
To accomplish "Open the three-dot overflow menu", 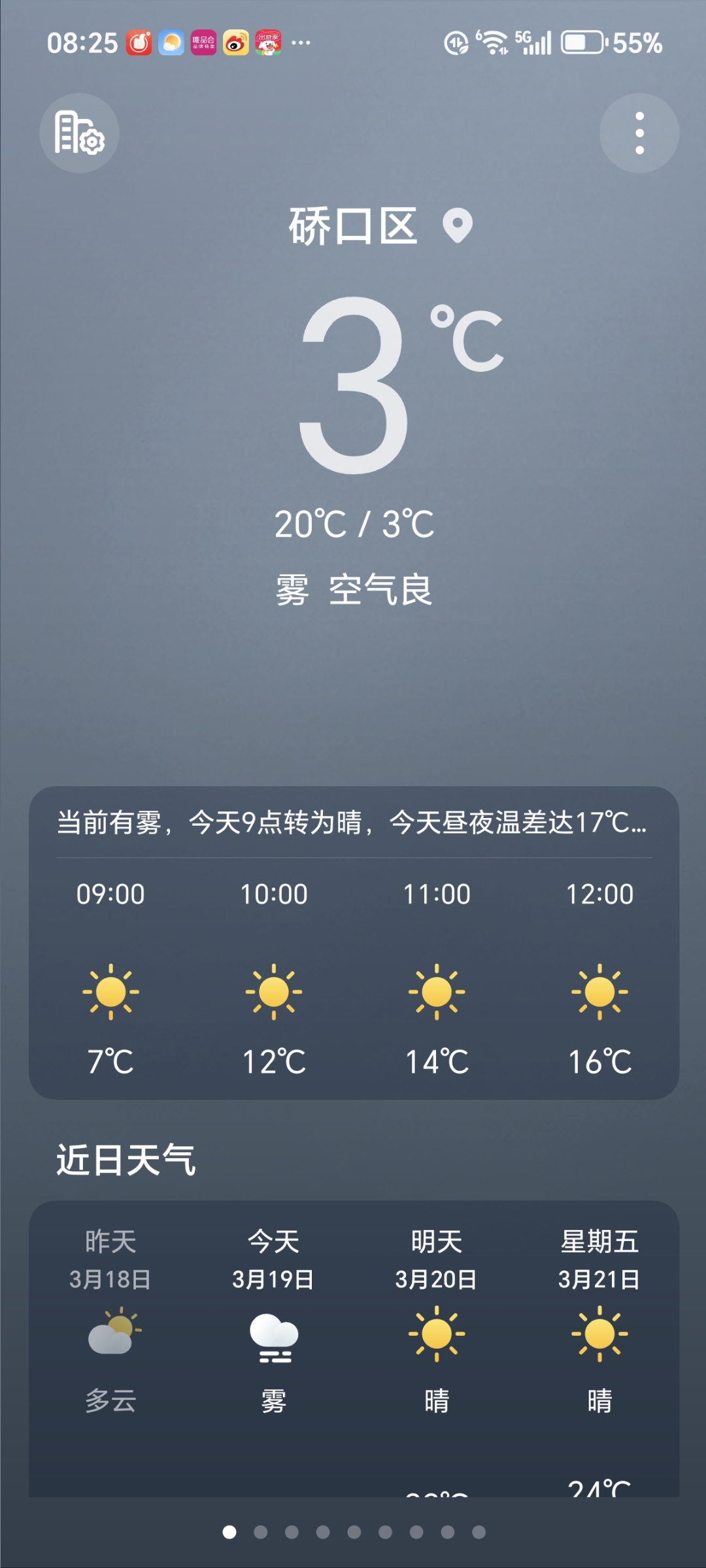I will pyautogui.click(x=639, y=133).
